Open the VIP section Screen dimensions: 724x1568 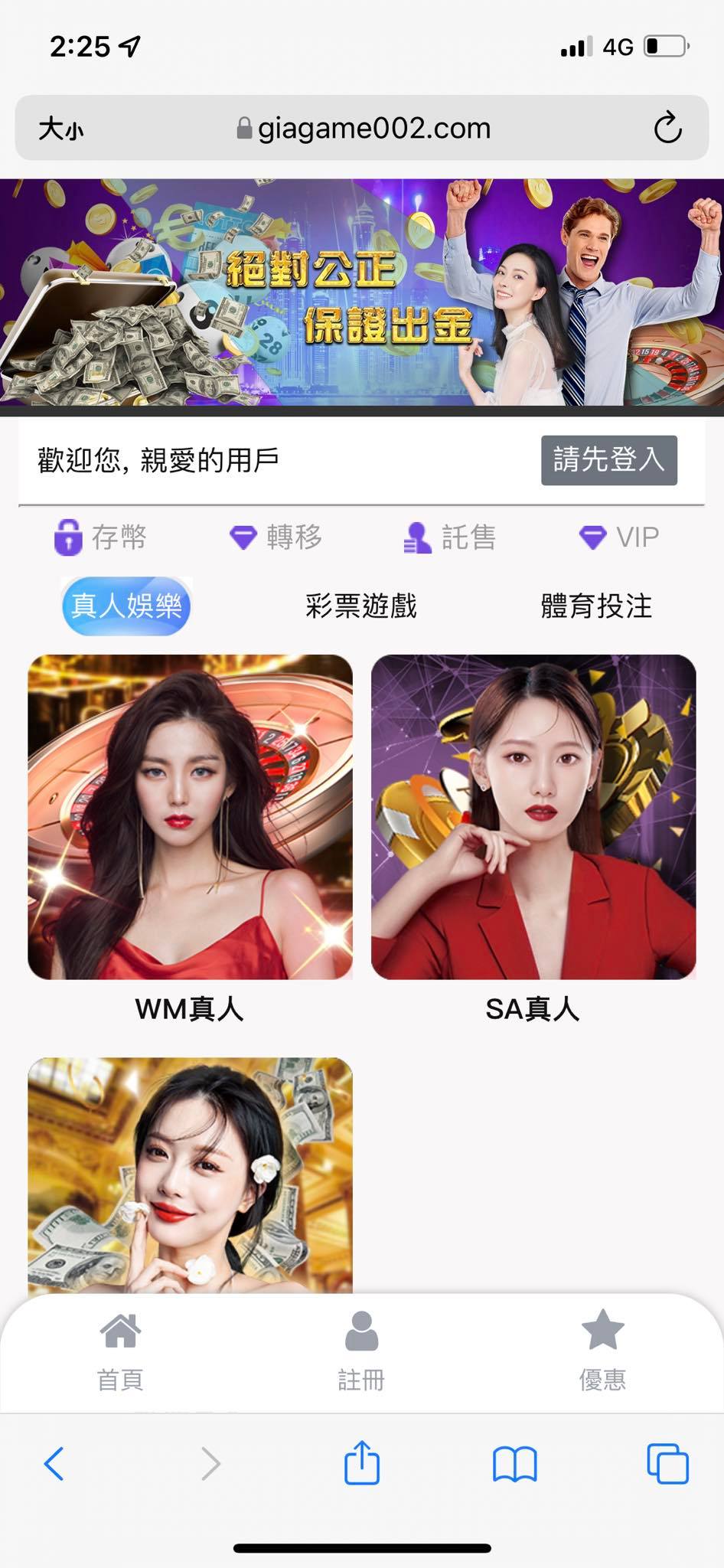click(618, 537)
